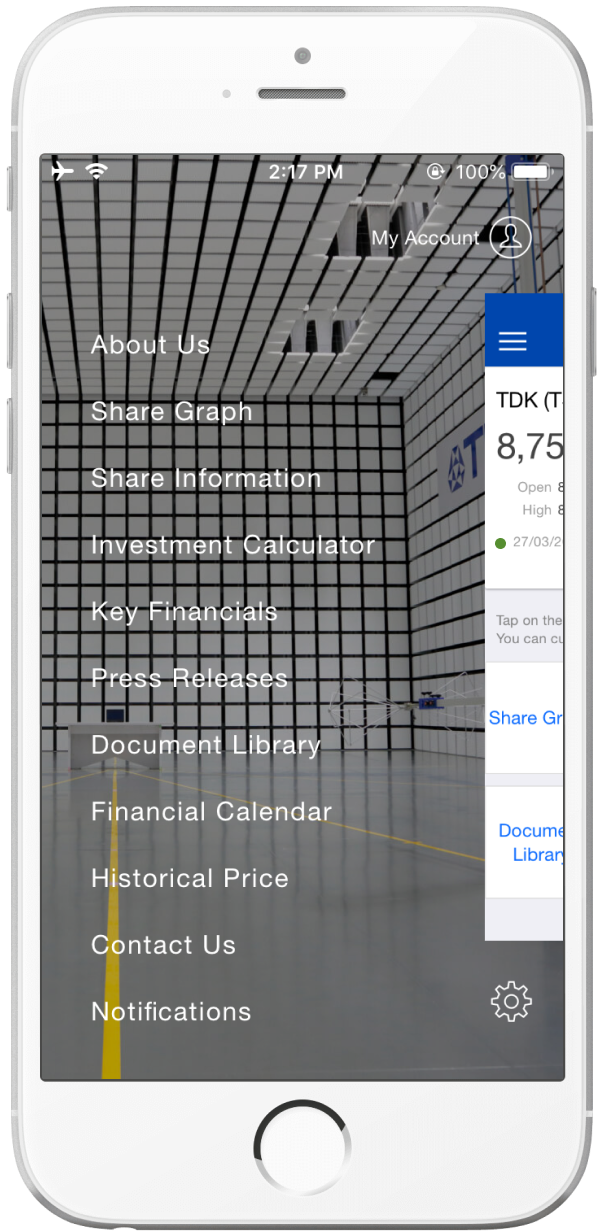Viewport: 600px width, 1231px height.
Task: Tap the hamburger menu button
Action: click(x=512, y=341)
